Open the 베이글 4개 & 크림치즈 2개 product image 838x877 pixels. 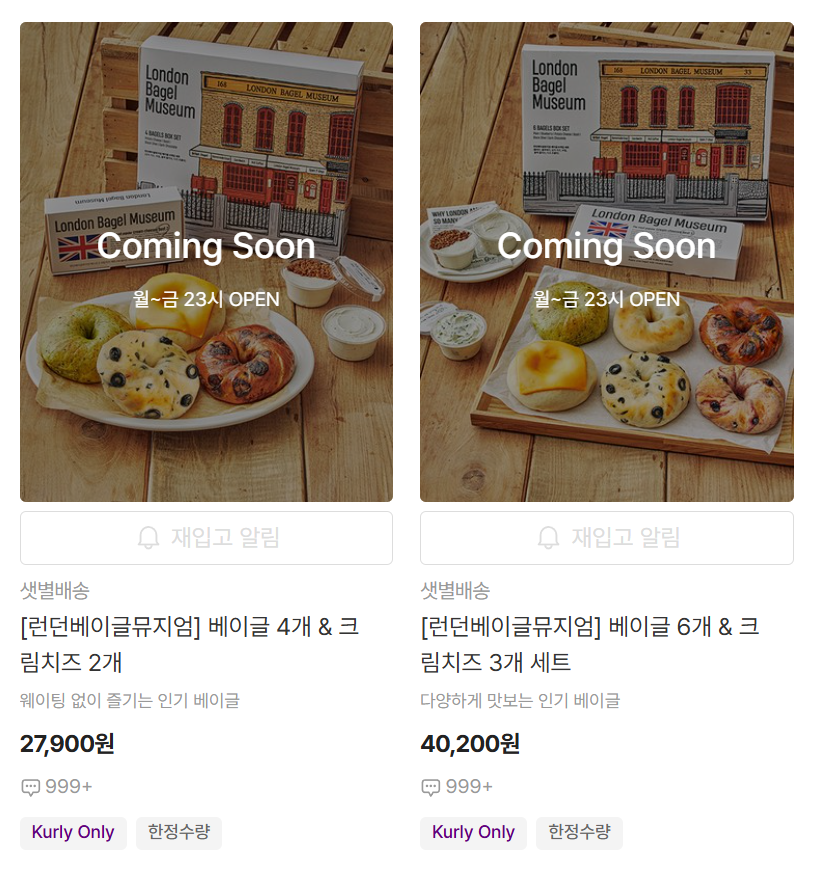click(206, 262)
